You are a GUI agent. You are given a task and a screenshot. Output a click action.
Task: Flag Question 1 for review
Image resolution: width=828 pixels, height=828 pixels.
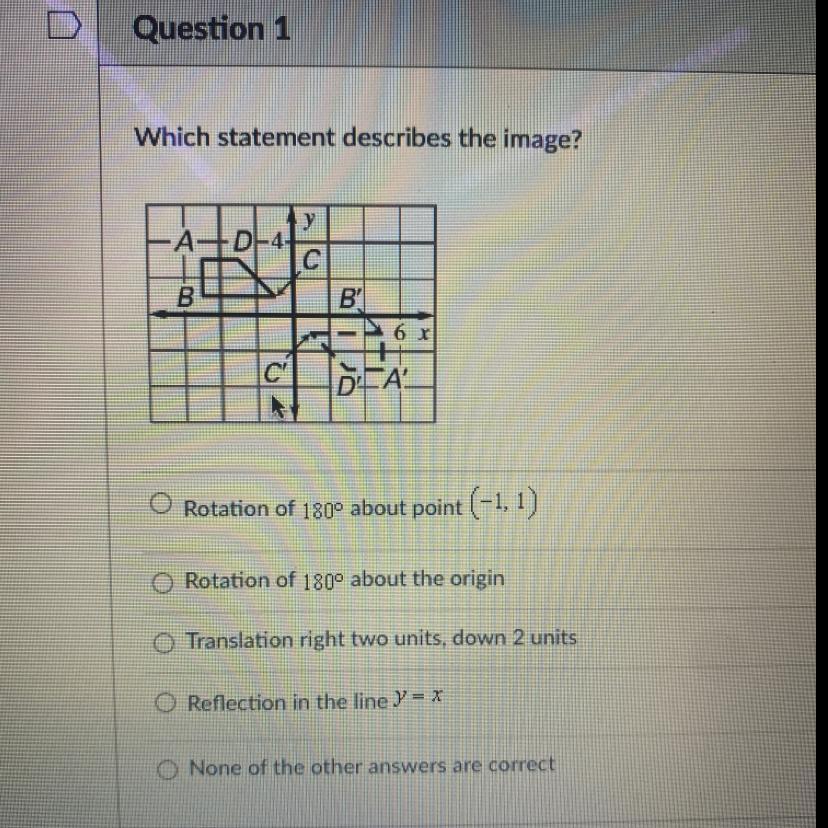pyautogui.click(x=66, y=27)
